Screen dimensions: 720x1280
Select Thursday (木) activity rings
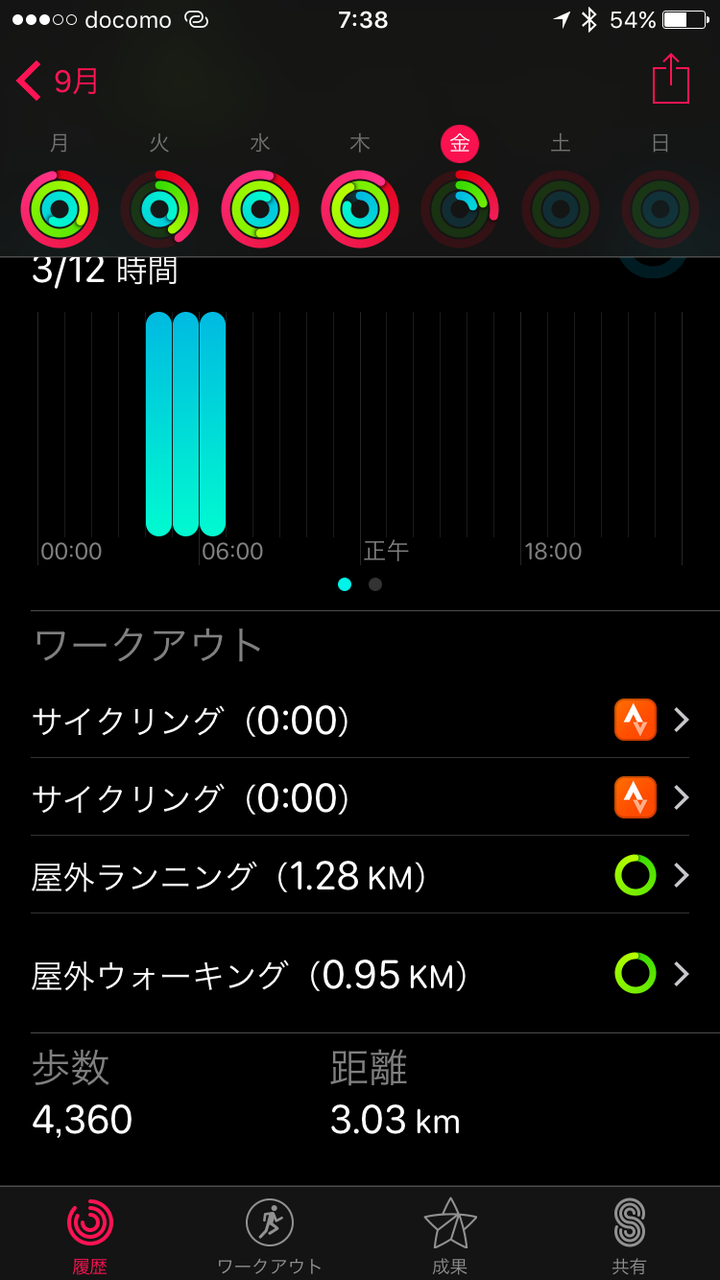[360, 209]
